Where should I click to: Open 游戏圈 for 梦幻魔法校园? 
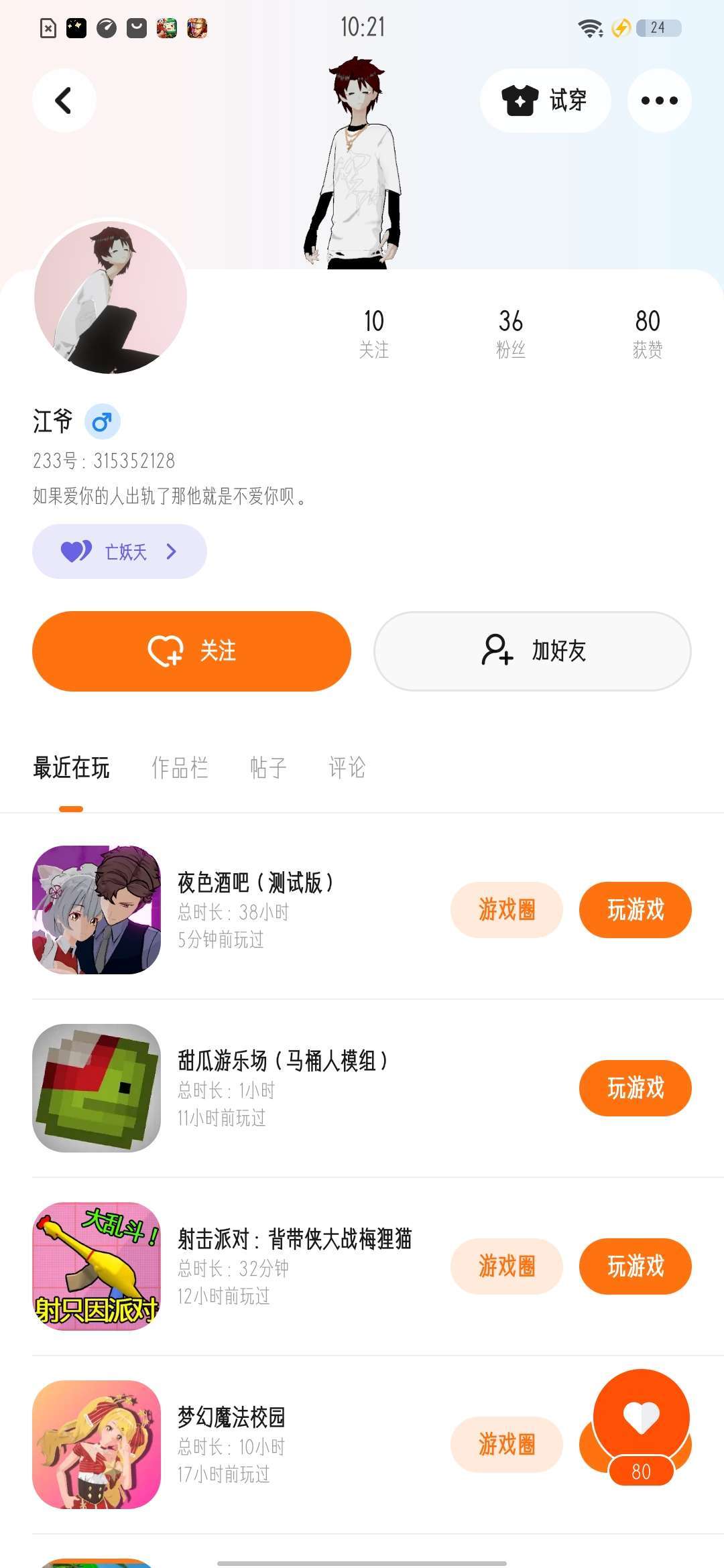tap(506, 1445)
